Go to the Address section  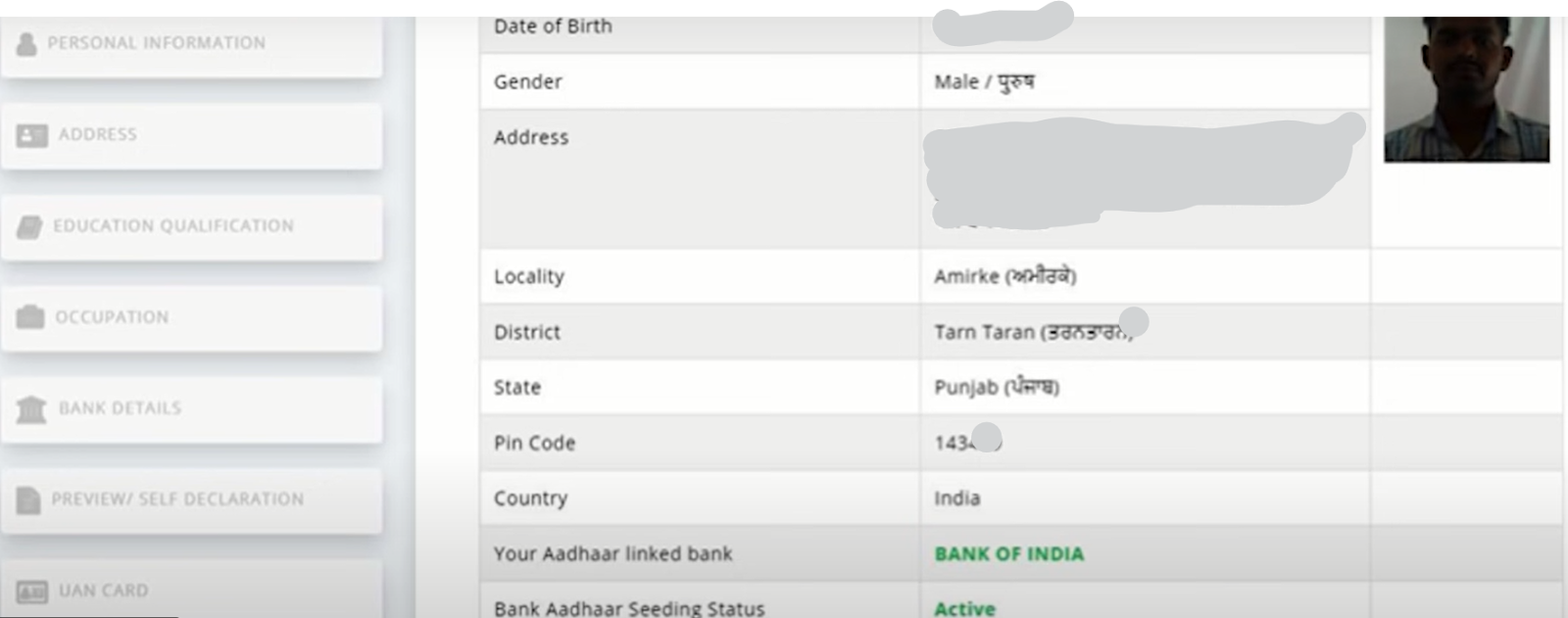point(97,135)
